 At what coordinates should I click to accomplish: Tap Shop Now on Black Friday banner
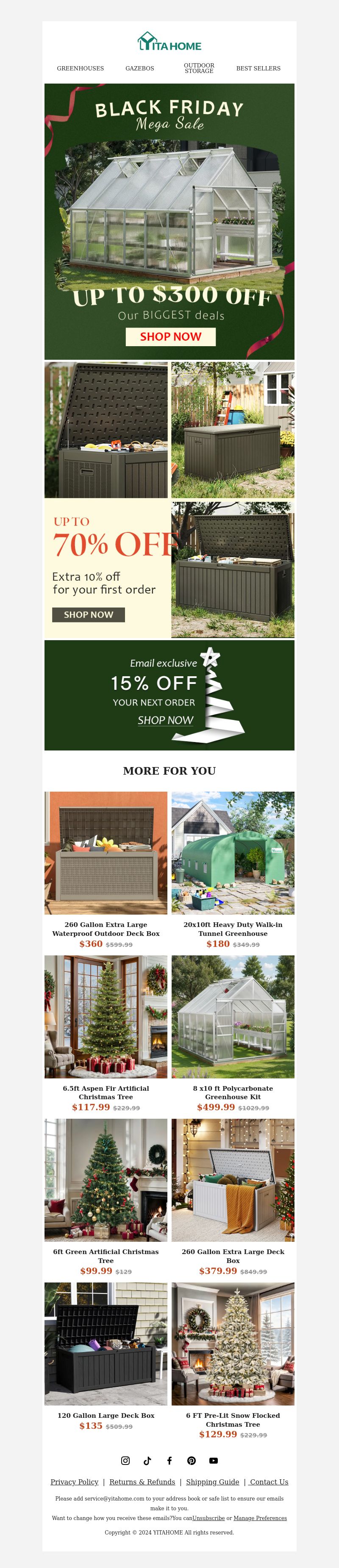point(170,336)
